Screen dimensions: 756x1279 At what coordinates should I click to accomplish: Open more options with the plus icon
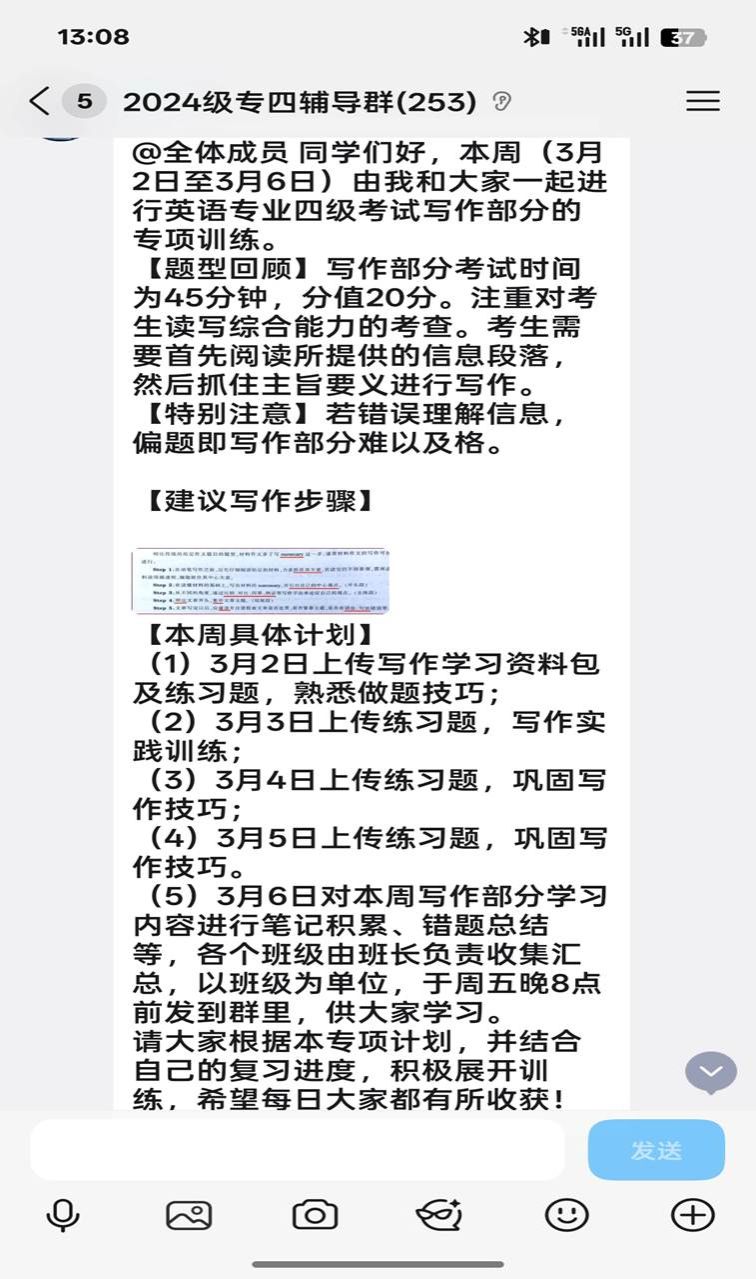click(x=692, y=1215)
